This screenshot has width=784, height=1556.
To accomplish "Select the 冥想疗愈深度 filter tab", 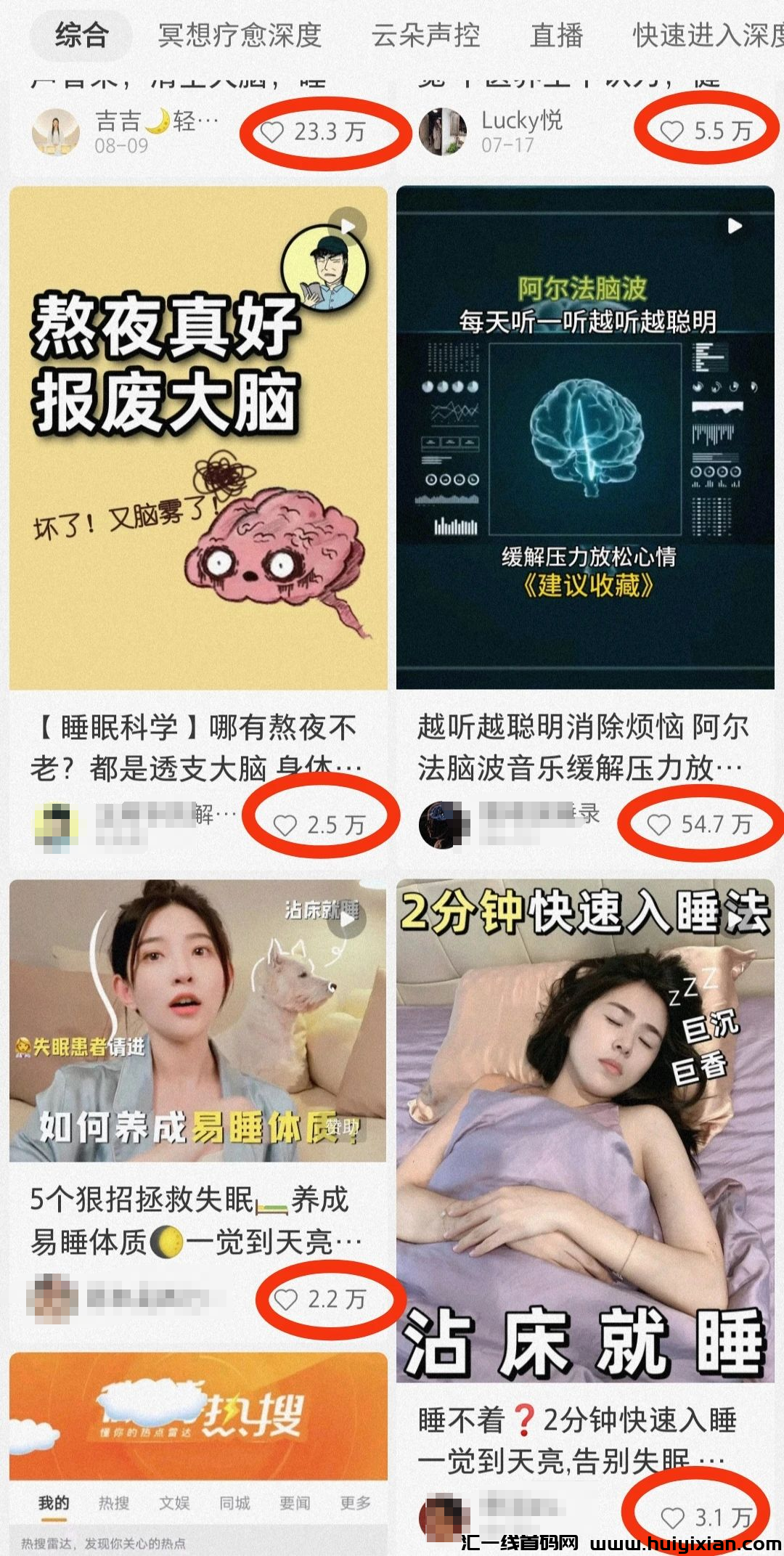I will point(240,35).
